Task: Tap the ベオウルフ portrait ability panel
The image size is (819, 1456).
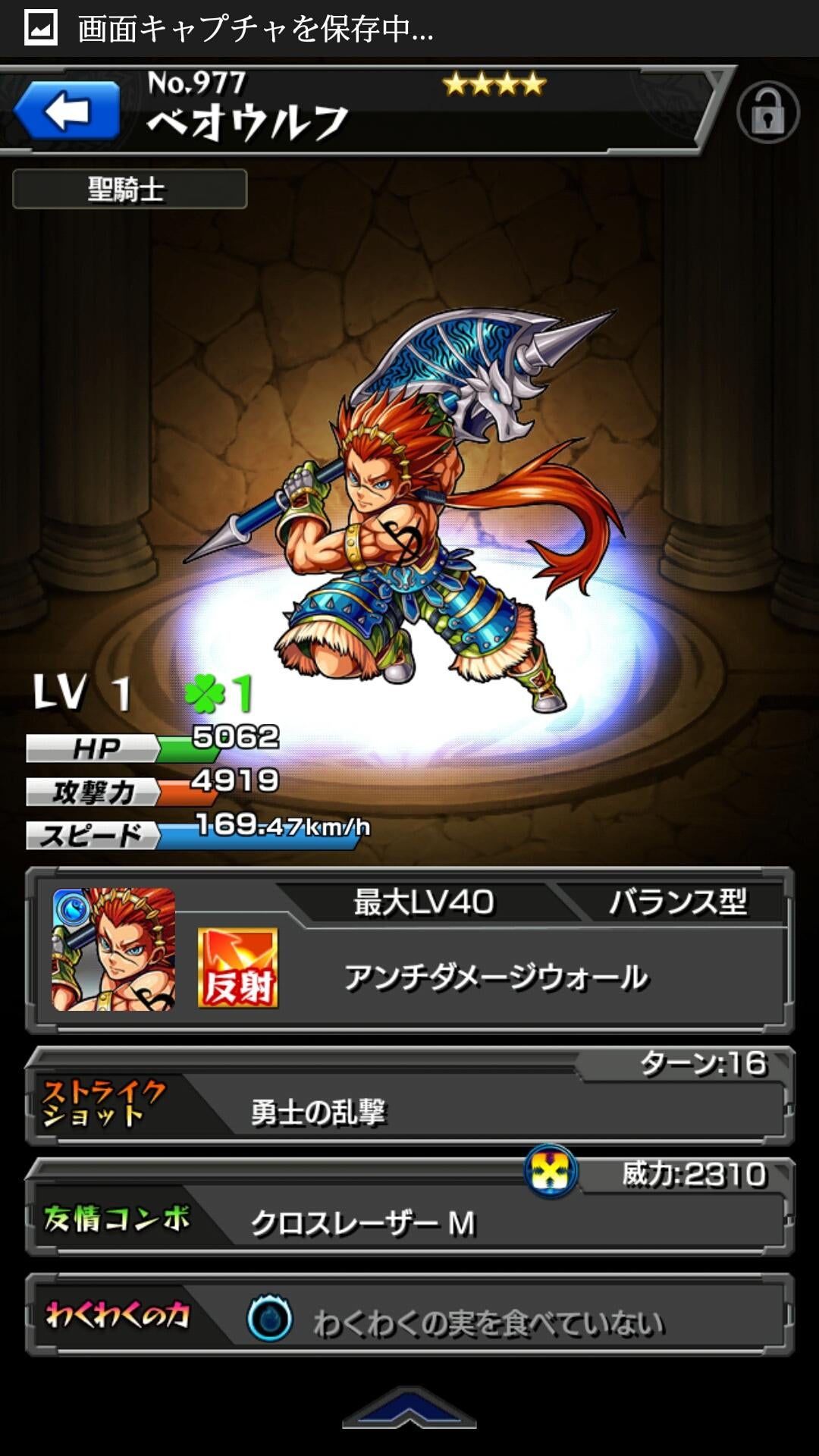Action: [x=114, y=949]
